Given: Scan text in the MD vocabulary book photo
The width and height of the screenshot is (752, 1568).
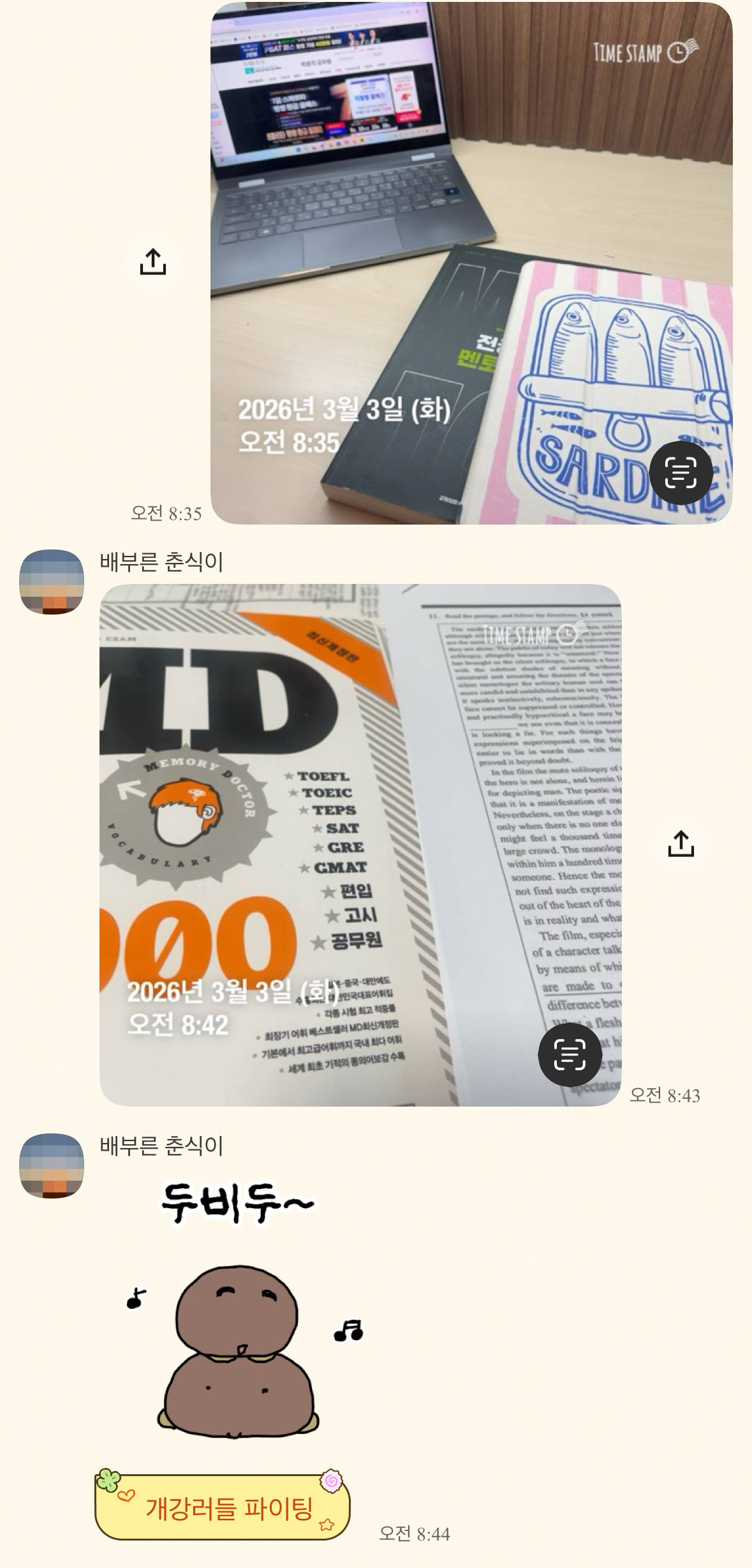Looking at the screenshot, I should pyautogui.click(x=570, y=1054).
